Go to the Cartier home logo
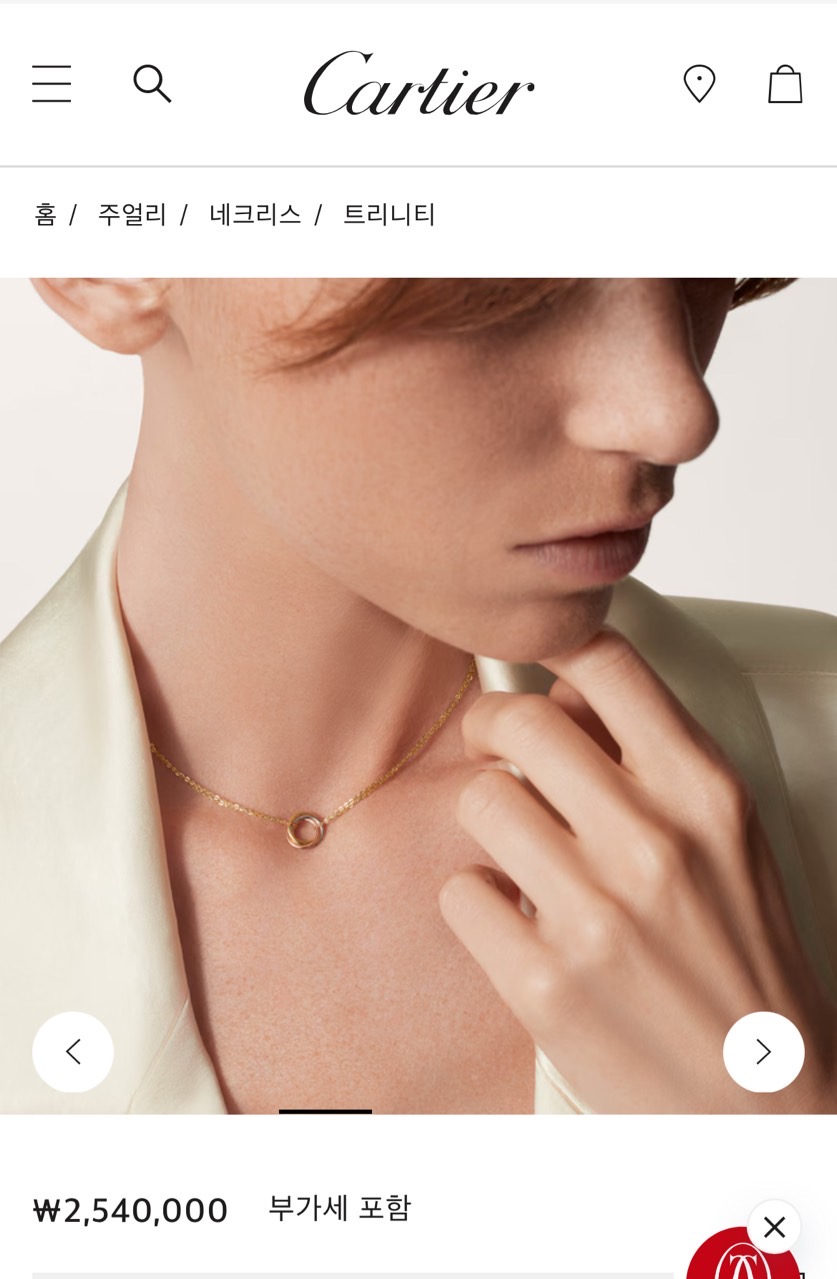The image size is (837, 1279). (418, 84)
